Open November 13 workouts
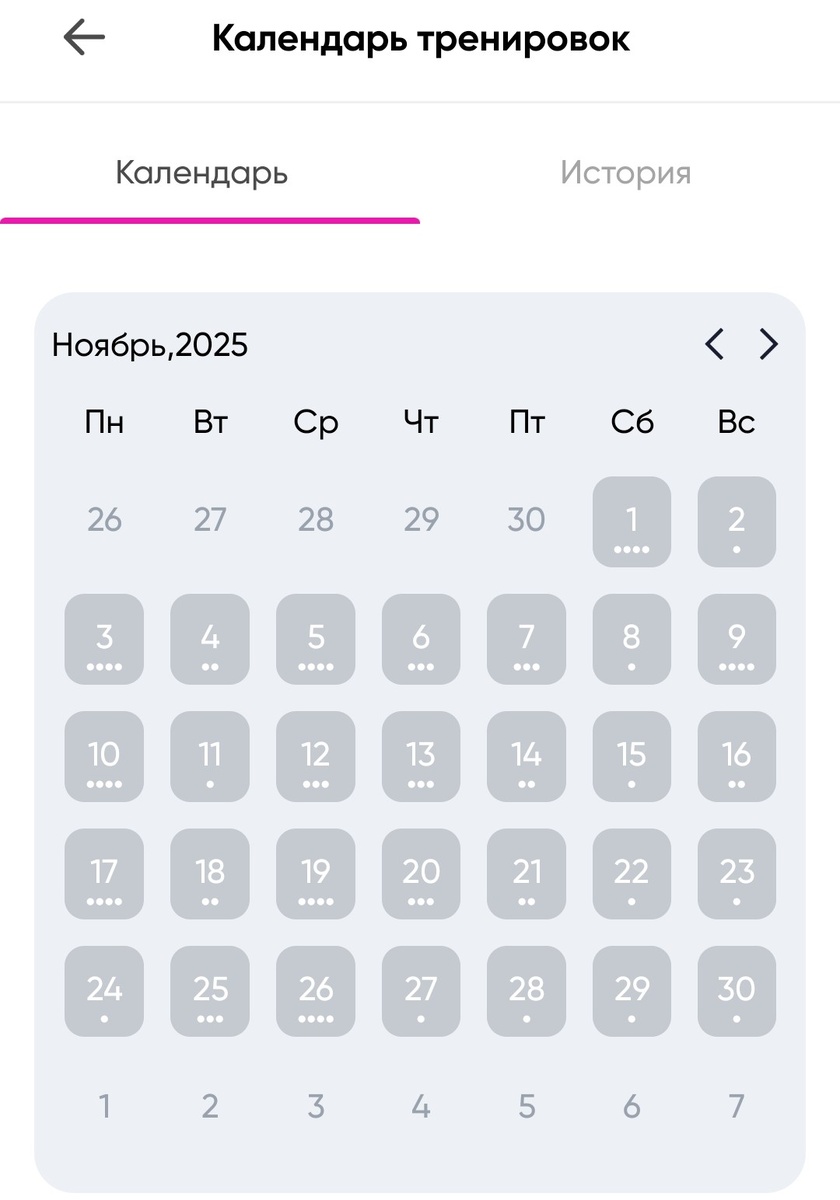840x1200 pixels. [x=420, y=756]
